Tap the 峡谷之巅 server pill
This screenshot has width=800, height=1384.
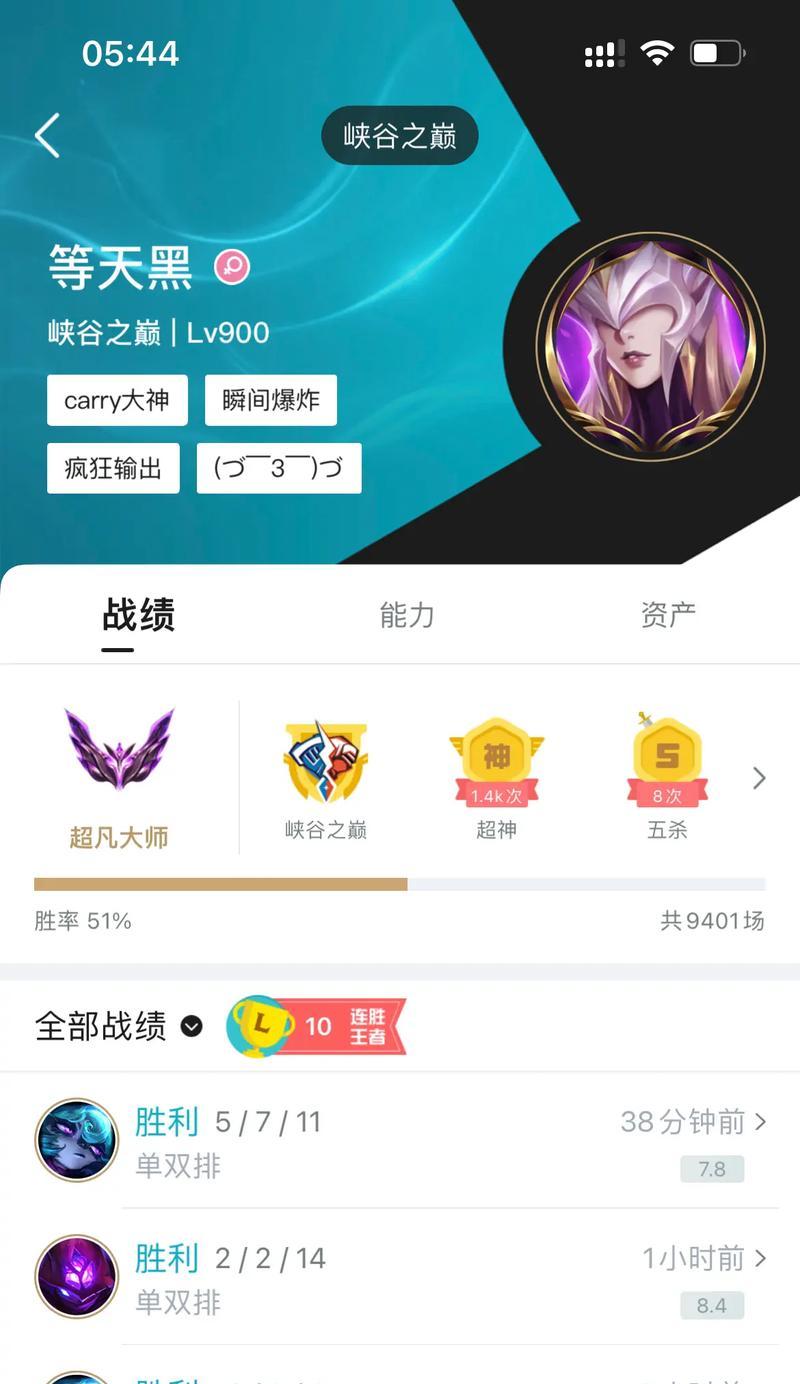pos(399,135)
